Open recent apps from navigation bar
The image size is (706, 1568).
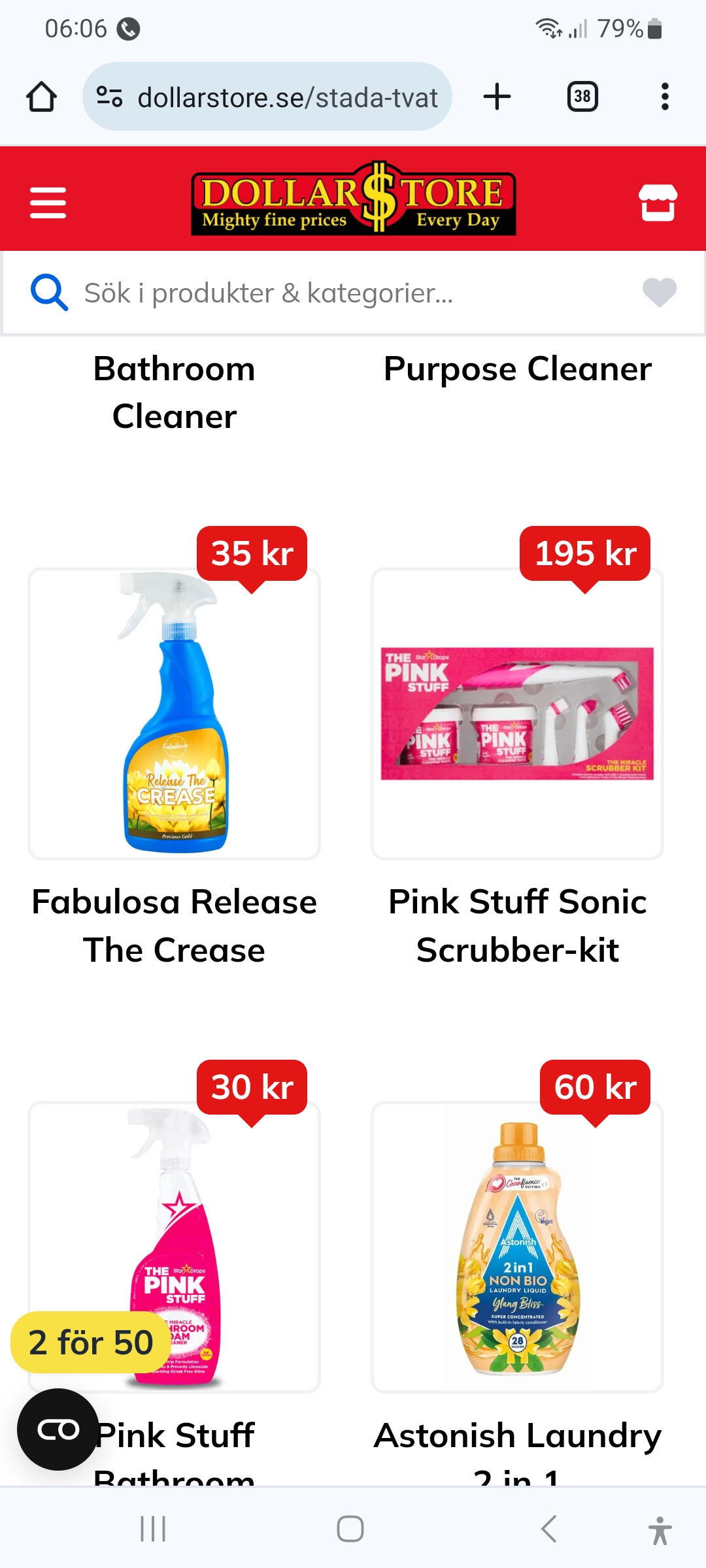pos(153,1529)
